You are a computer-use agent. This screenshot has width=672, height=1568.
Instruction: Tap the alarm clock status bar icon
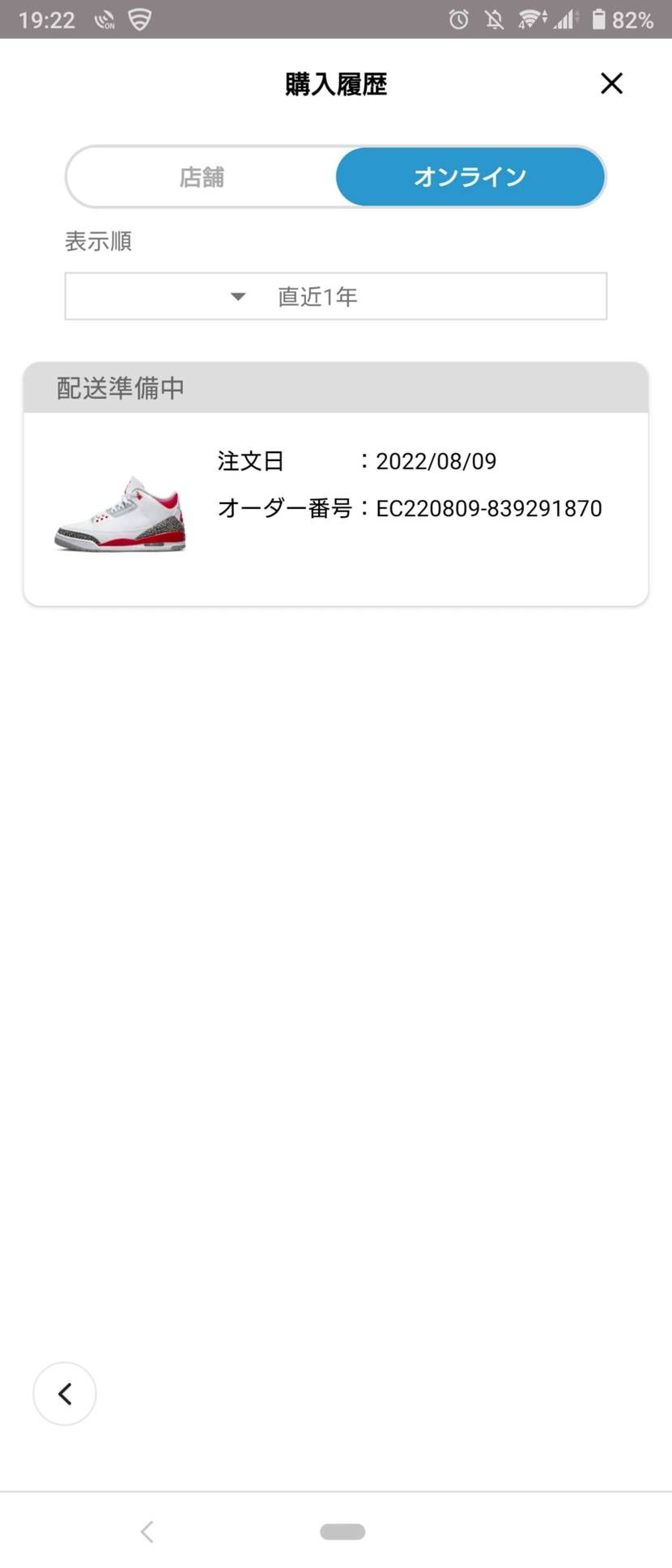pyautogui.click(x=457, y=19)
